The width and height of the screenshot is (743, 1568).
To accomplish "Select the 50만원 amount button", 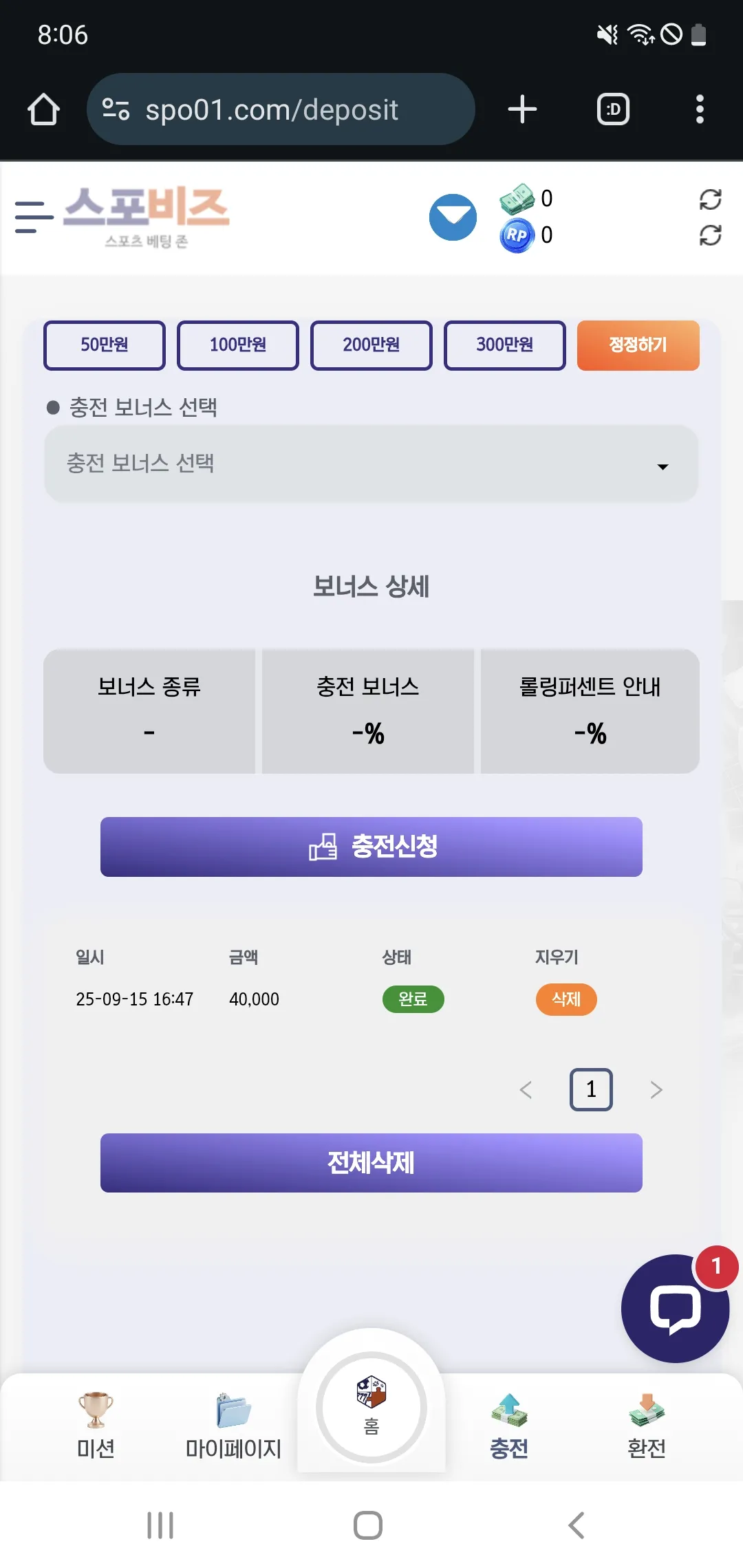I will pyautogui.click(x=105, y=345).
